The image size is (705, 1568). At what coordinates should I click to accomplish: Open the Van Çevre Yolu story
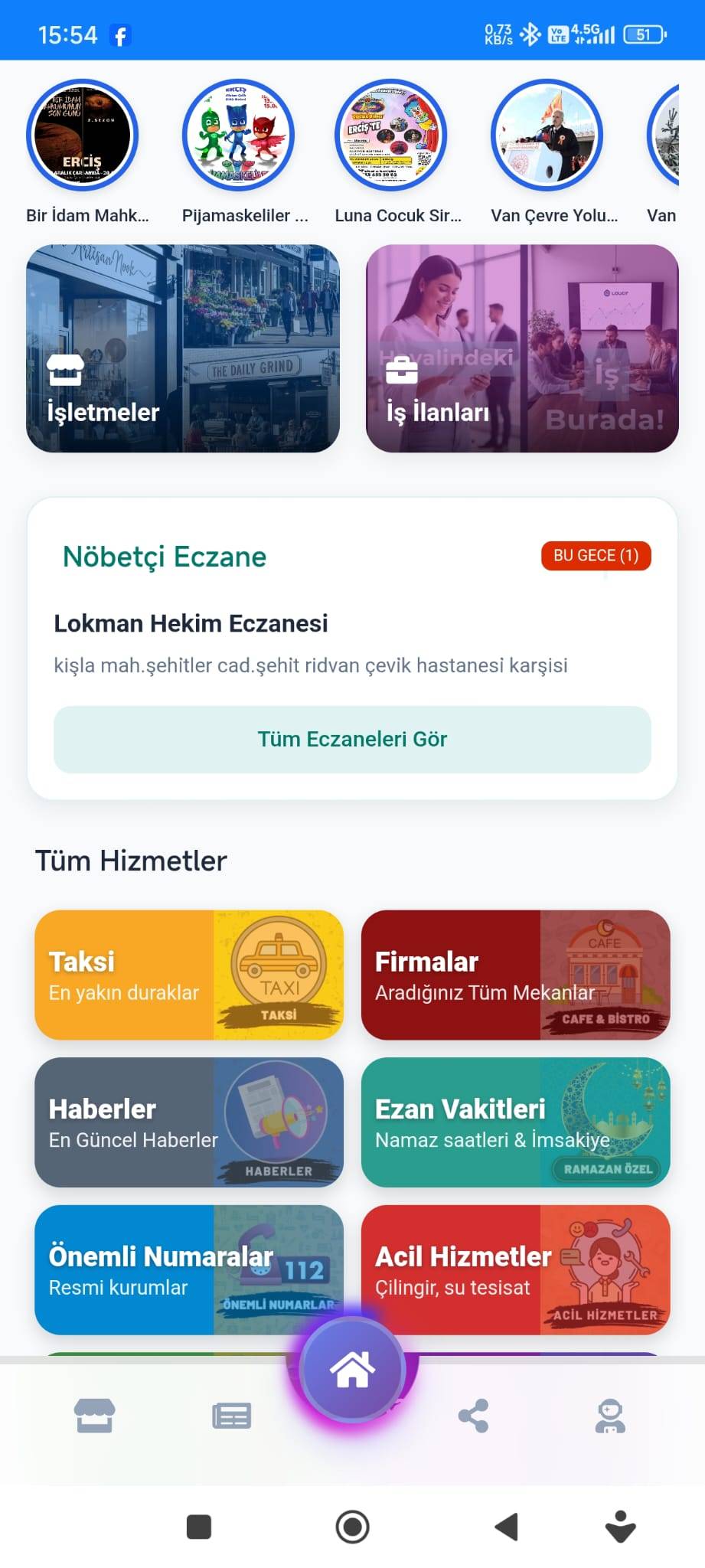point(546,134)
